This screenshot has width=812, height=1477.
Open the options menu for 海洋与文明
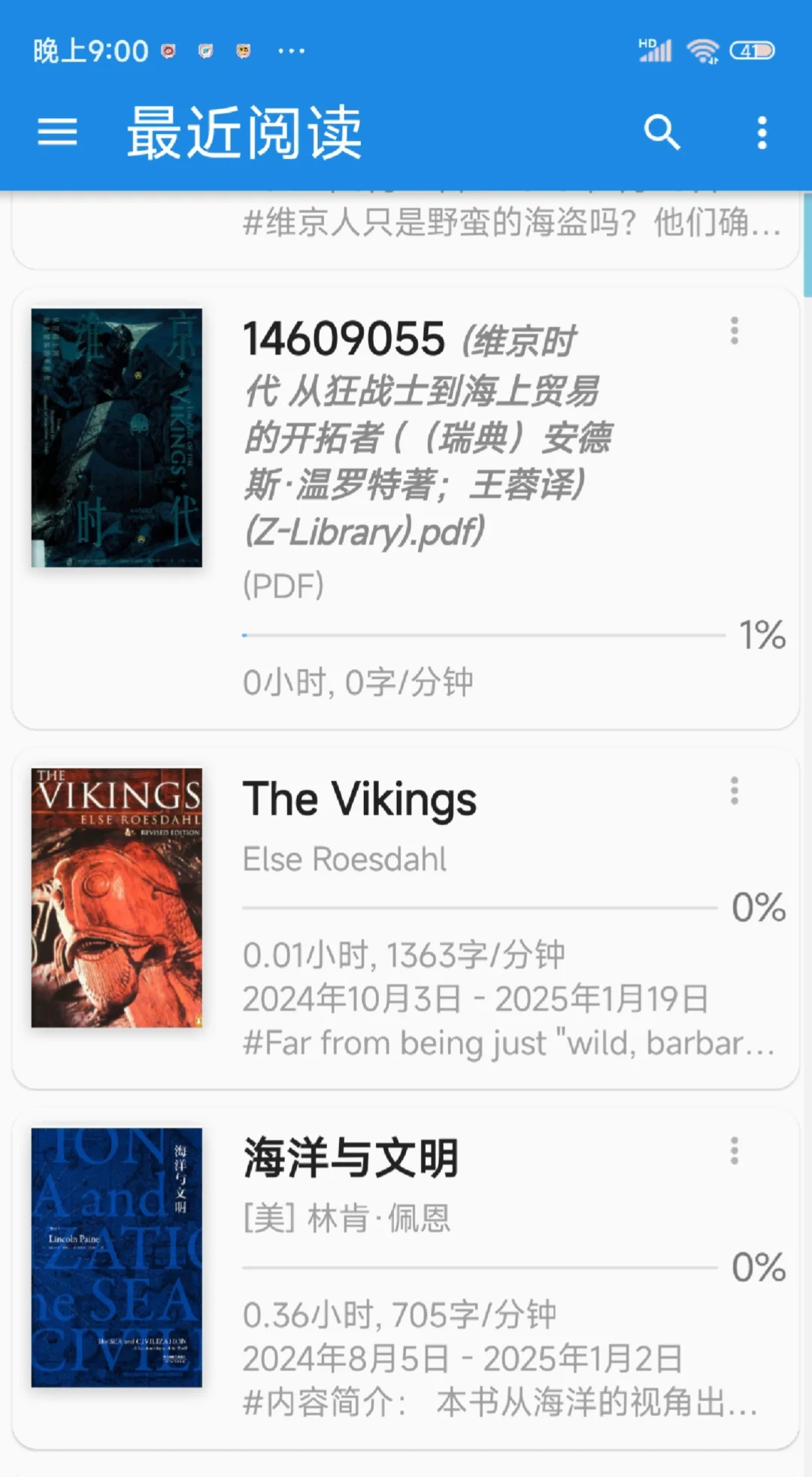coord(735,1151)
